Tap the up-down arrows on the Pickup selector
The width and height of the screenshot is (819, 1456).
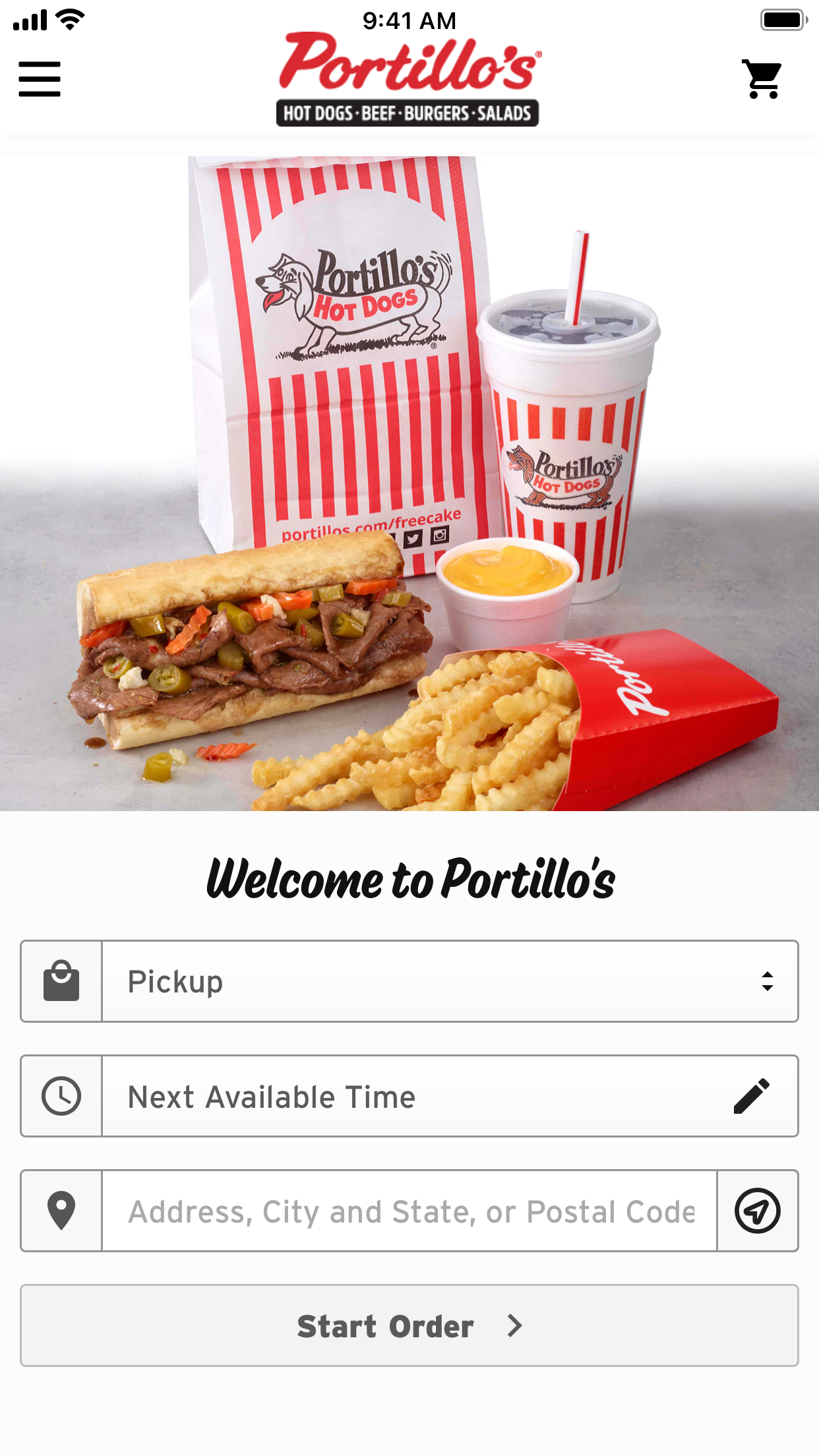pyautogui.click(x=768, y=981)
